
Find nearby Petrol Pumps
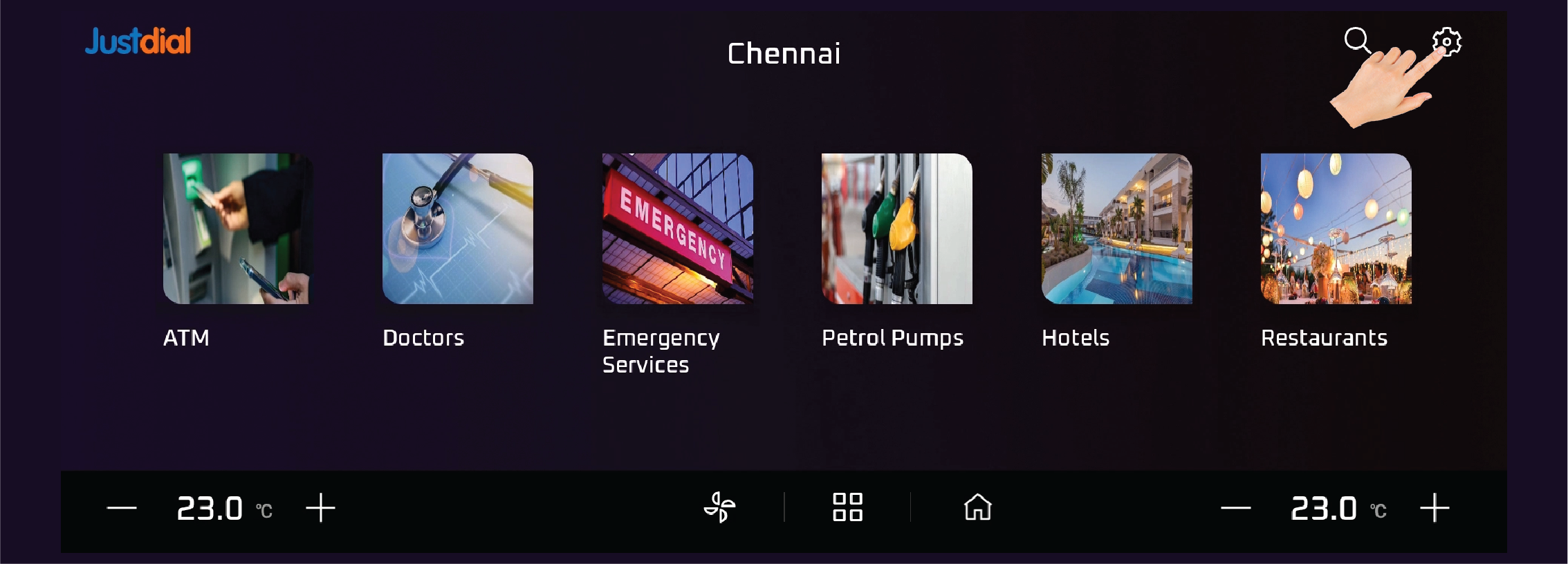pos(896,229)
